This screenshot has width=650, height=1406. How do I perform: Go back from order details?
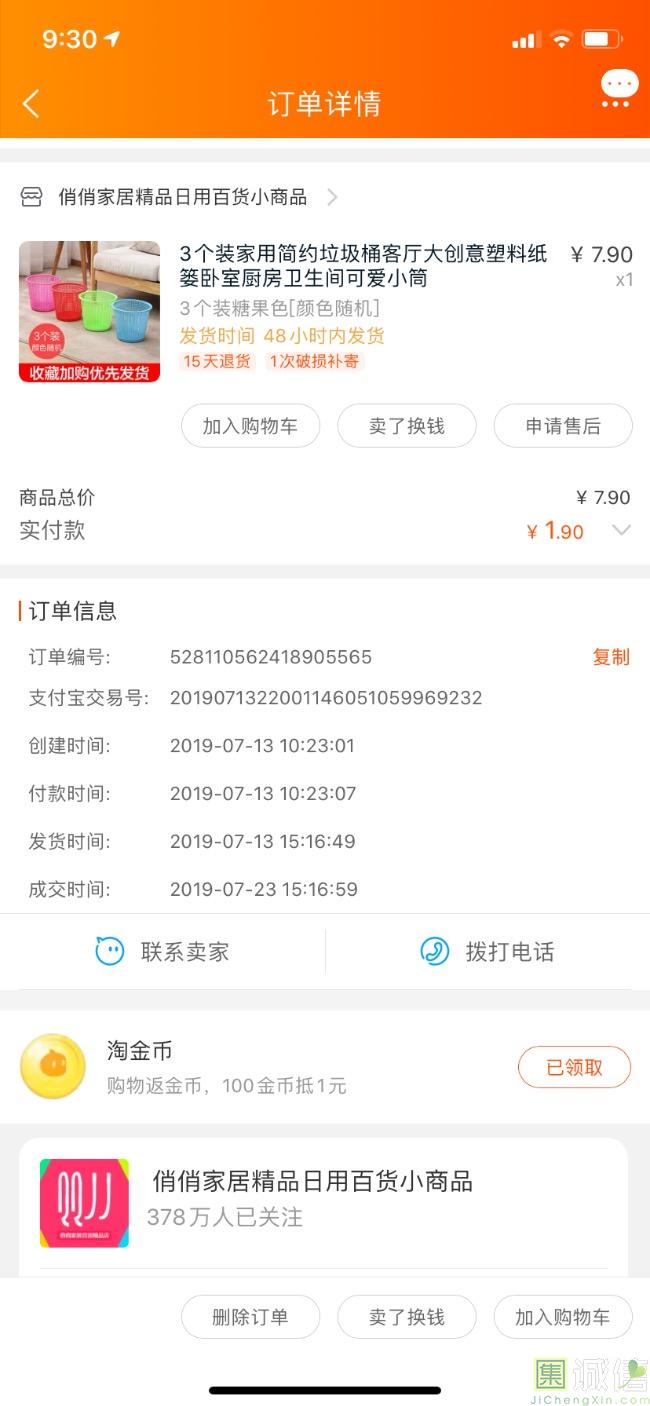click(x=32, y=103)
